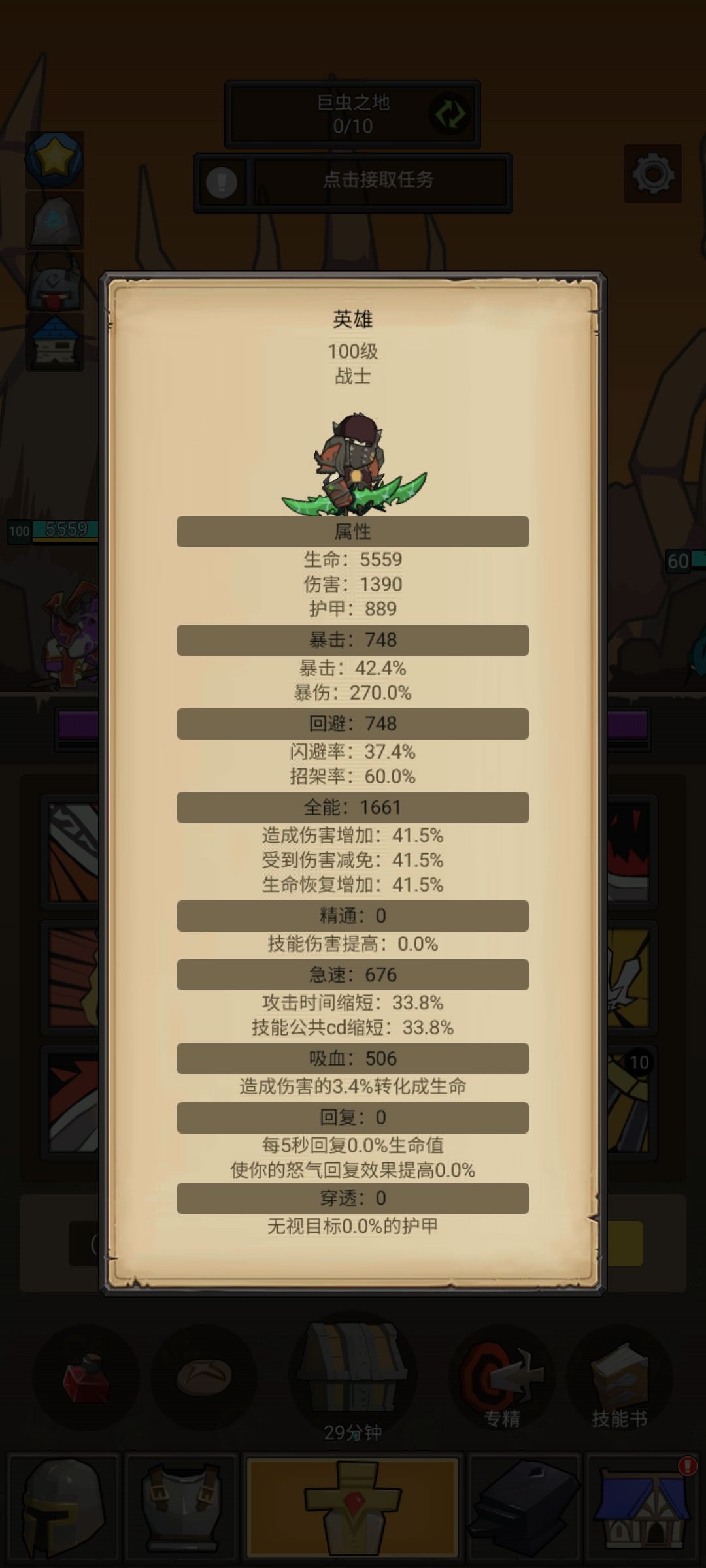
Task: Open the treasure chest above 29分钟
Action: coord(353,1372)
